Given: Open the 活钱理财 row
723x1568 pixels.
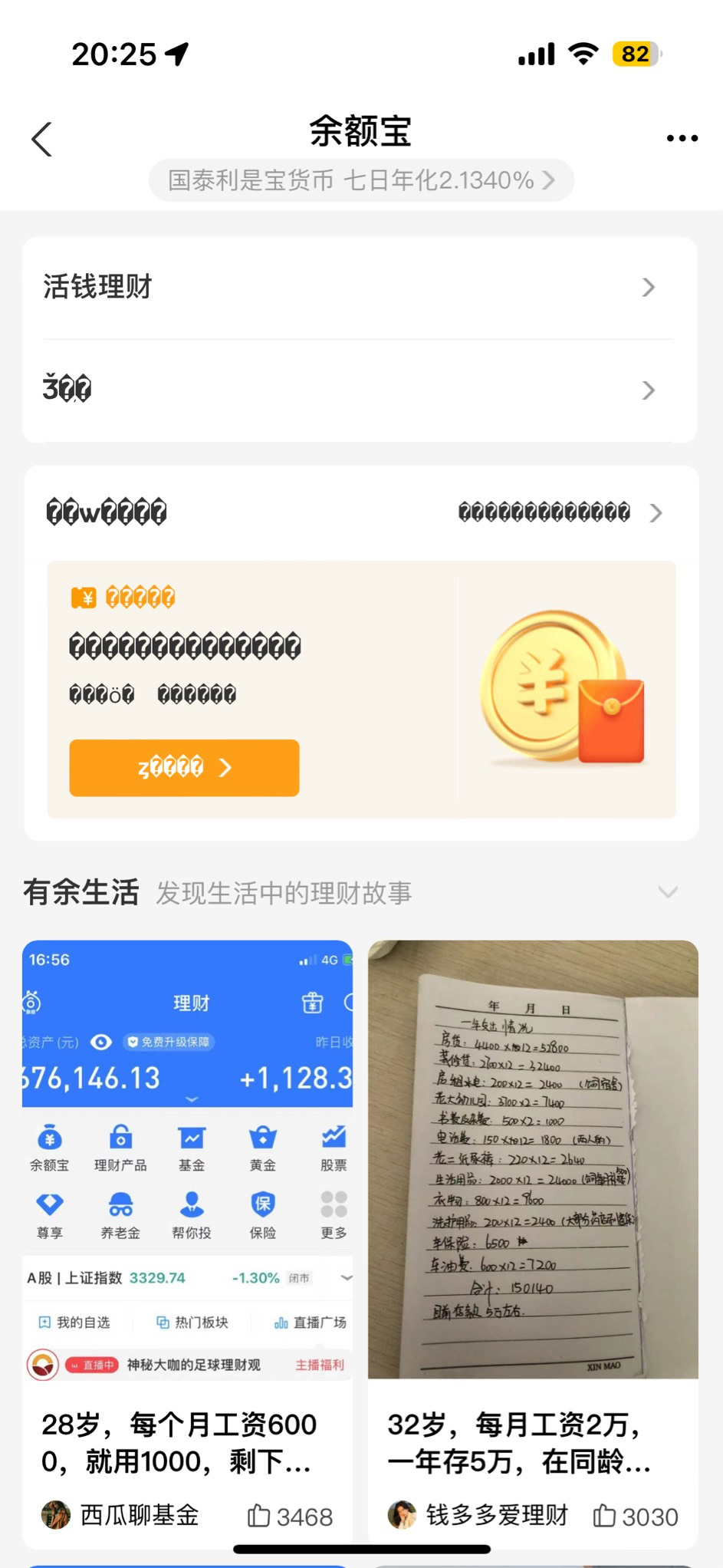Looking at the screenshot, I should pos(359,288).
